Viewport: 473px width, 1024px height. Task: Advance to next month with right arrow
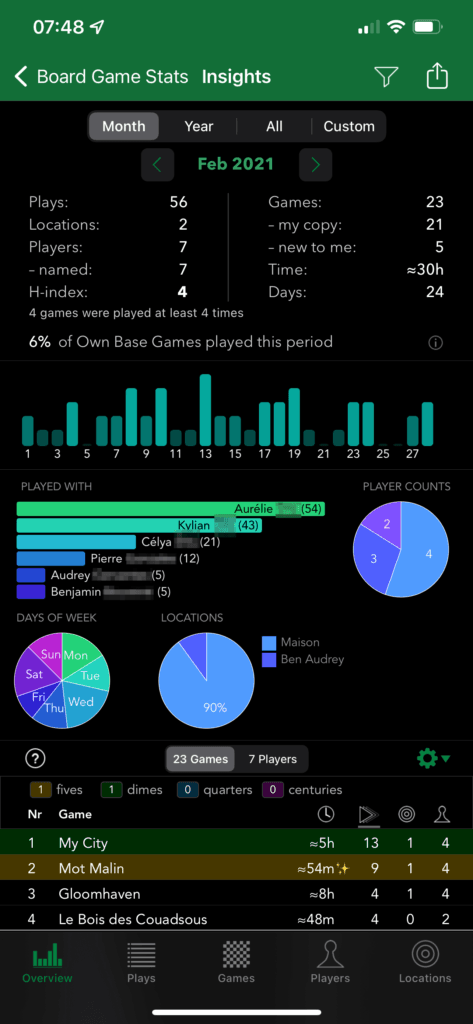click(x=316, y=165)
